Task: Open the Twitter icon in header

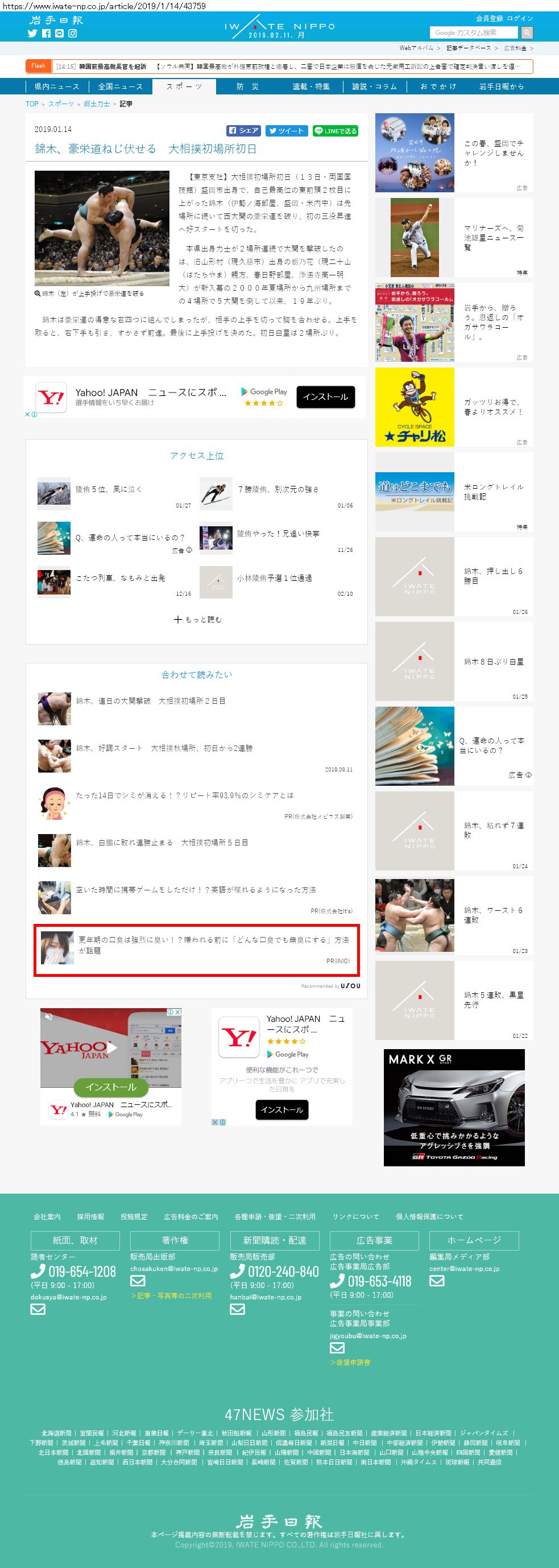Action: pos(32,34)
